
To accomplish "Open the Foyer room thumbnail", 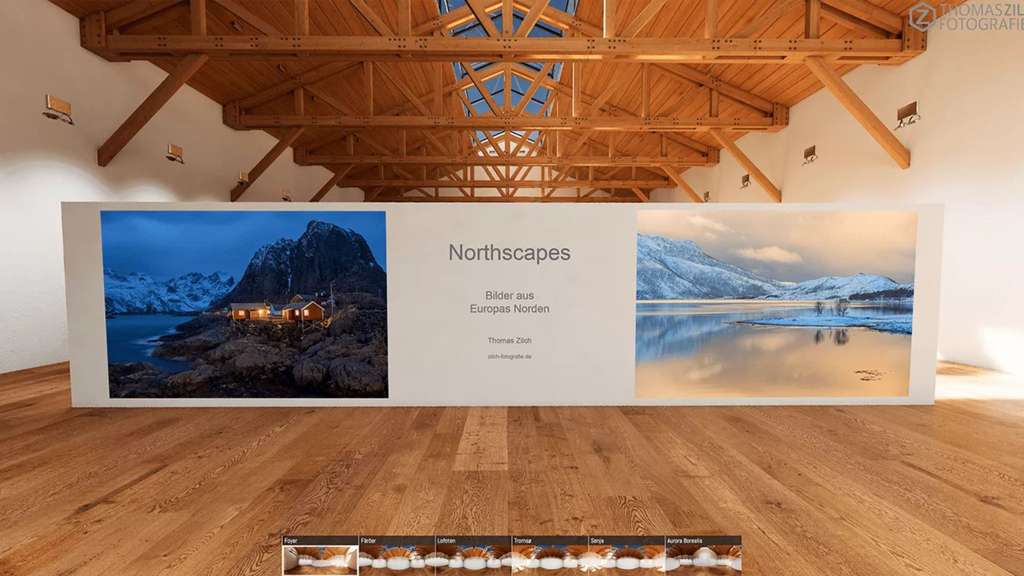I will pos(320,556).
